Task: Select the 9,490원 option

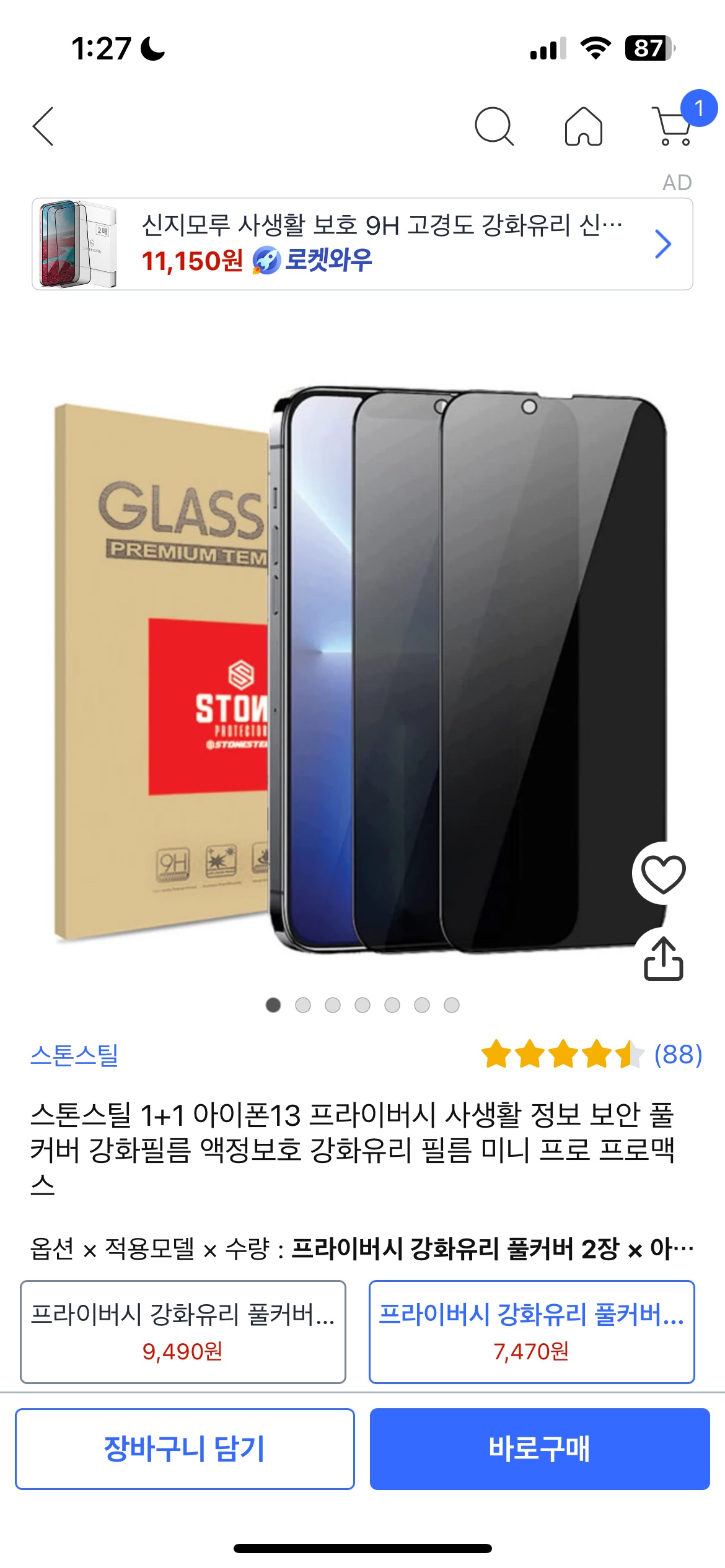Action: click(183, 1331)
